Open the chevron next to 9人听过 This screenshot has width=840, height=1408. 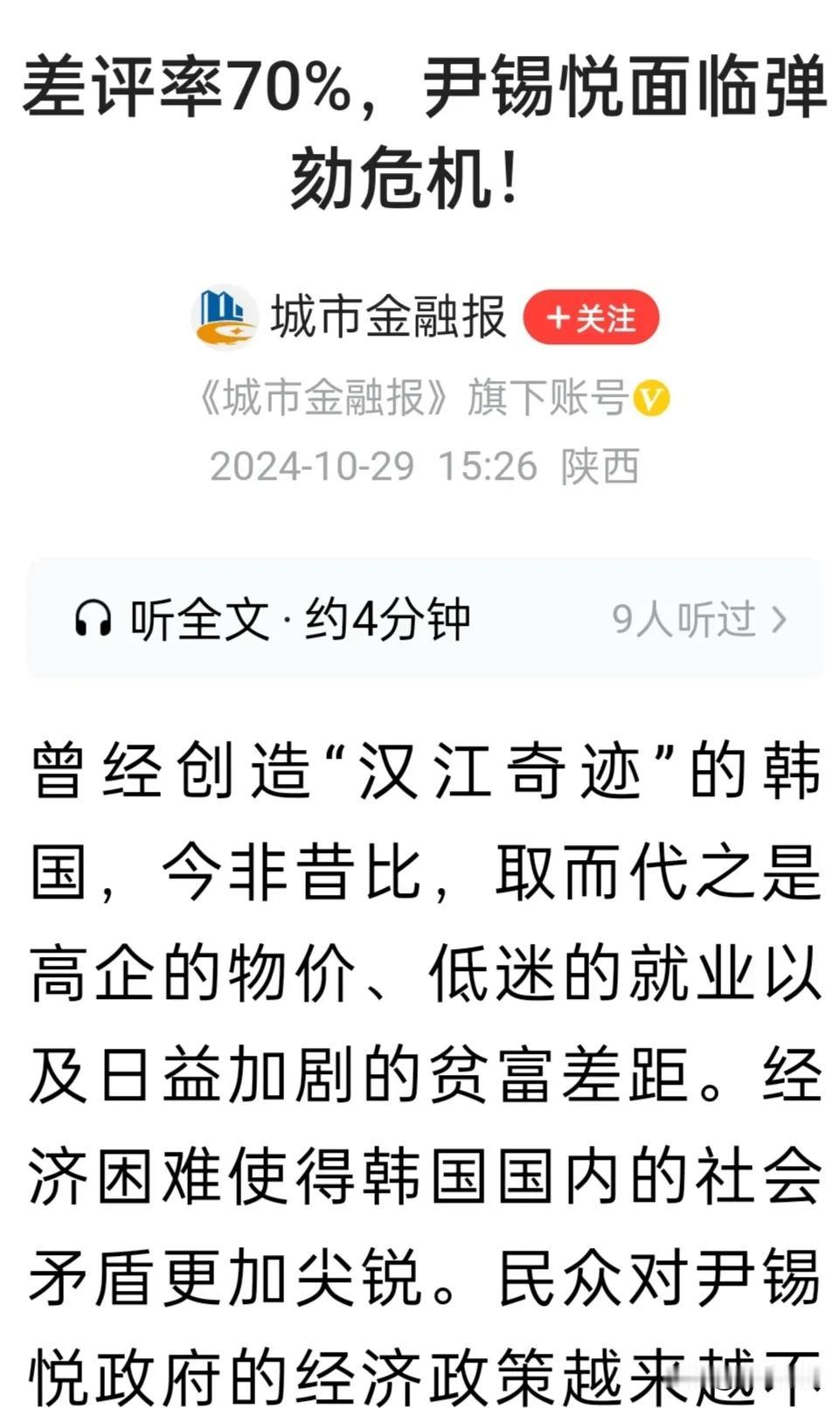(776, 619)
